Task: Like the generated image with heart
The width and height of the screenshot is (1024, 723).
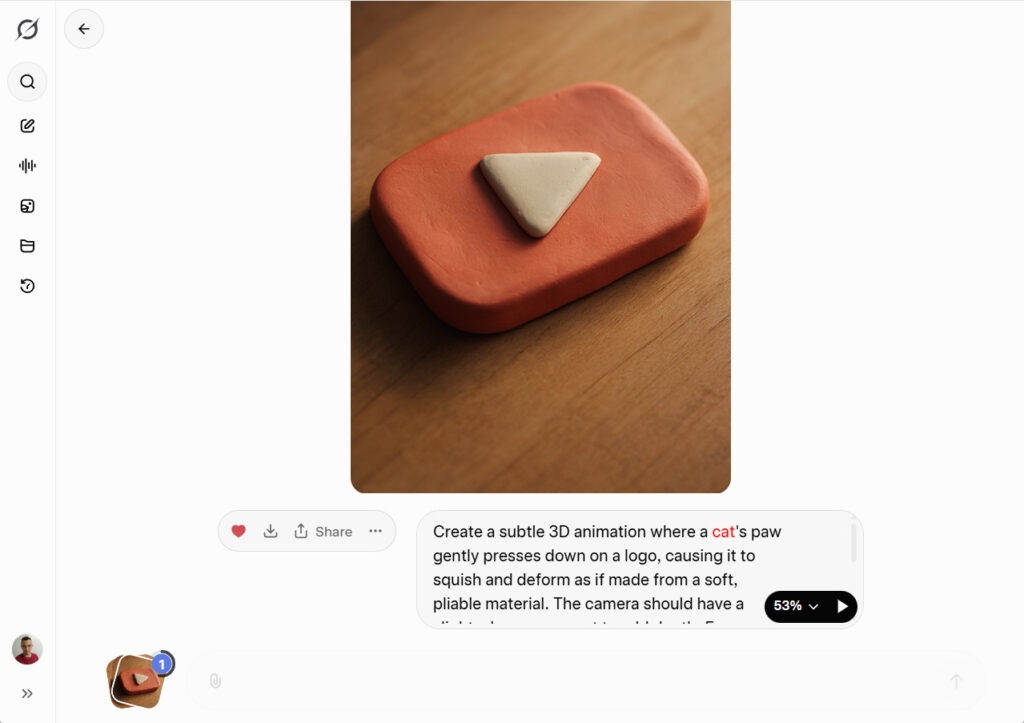Action: 238,531
